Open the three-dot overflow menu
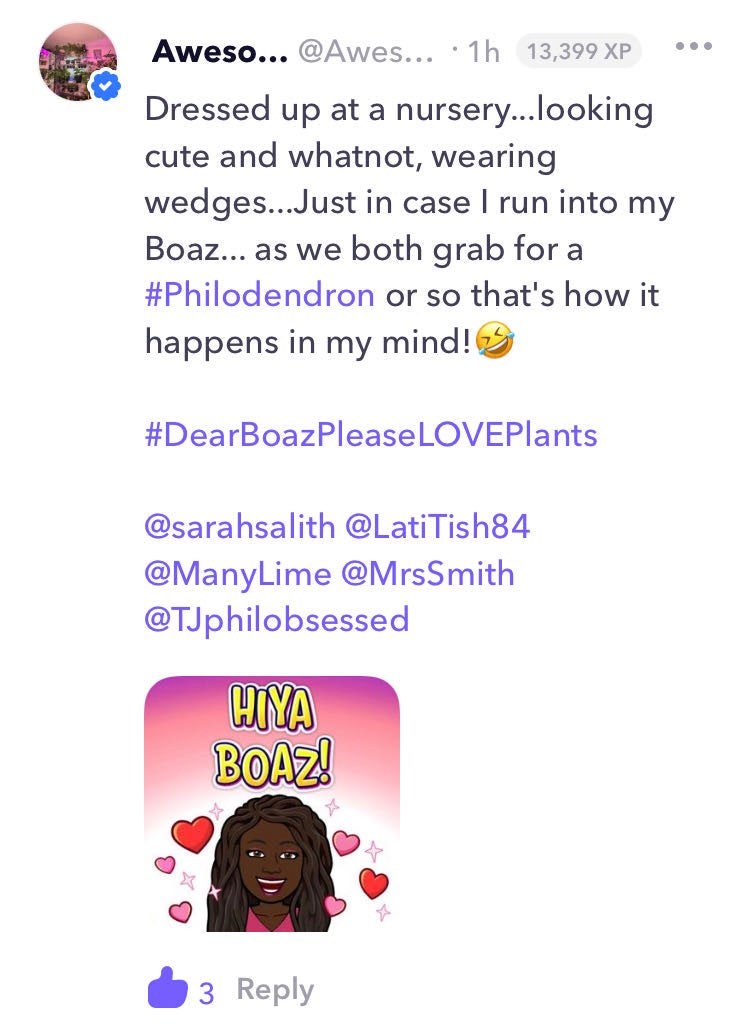The image size is (750, 1029). 693,47
